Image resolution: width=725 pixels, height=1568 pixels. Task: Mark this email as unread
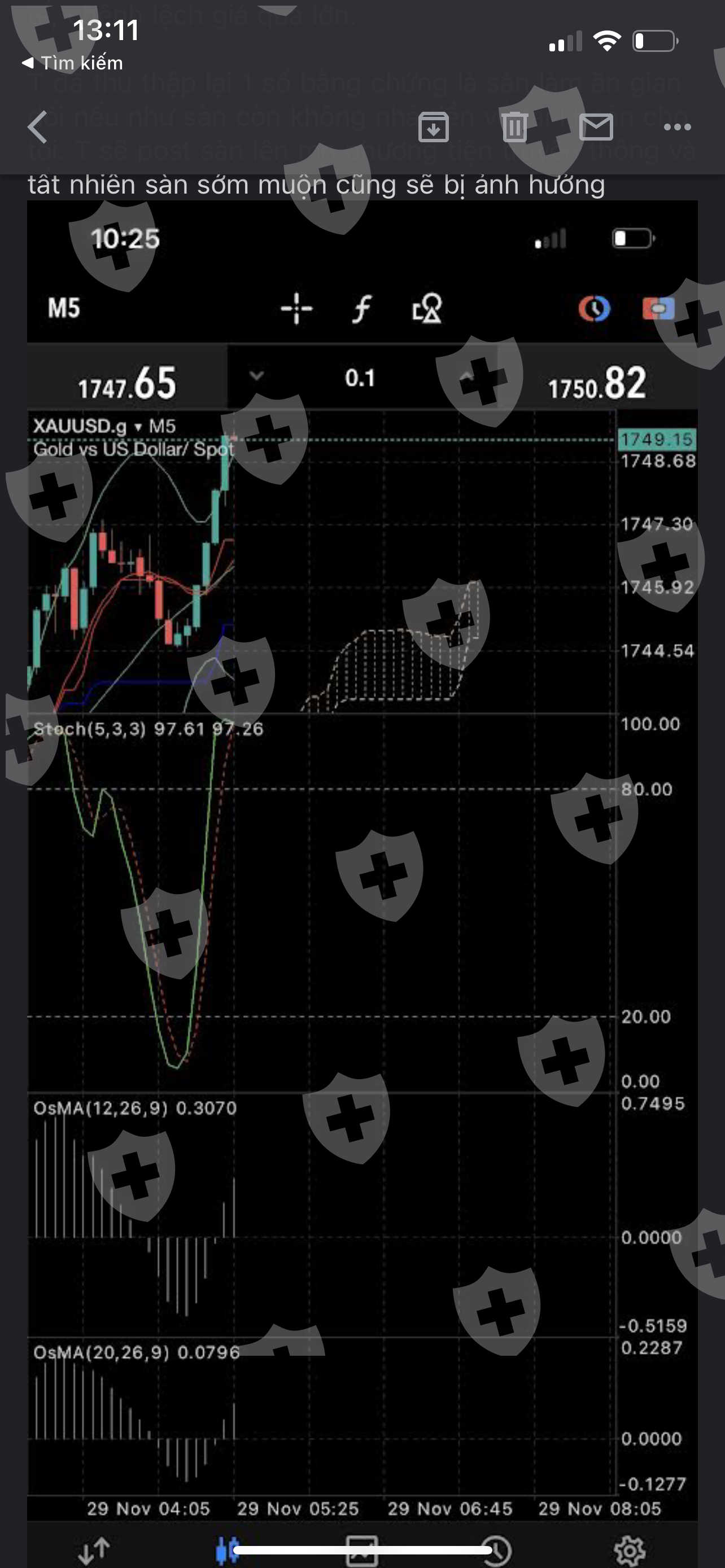pos(595,127)
